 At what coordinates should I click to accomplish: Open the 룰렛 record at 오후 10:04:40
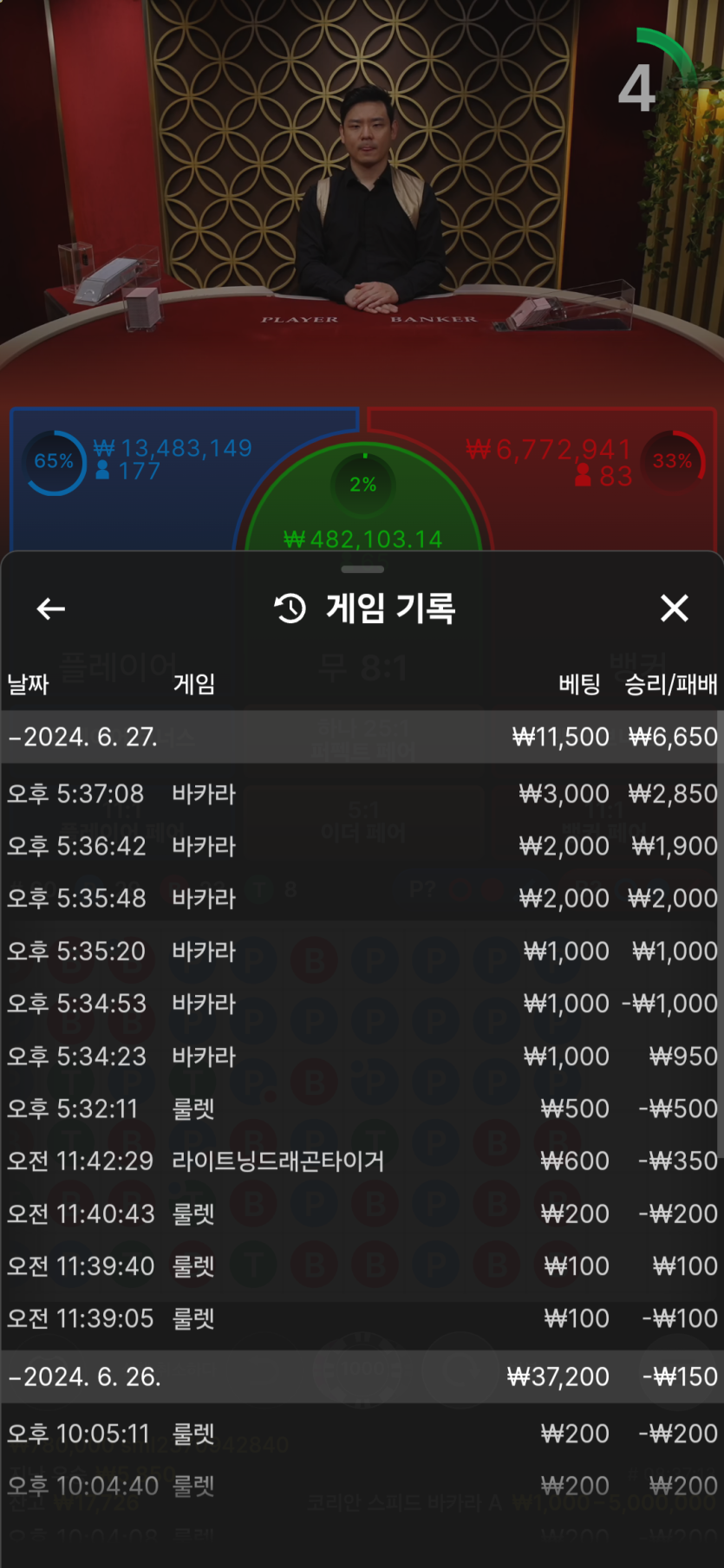click(362, 1486)
